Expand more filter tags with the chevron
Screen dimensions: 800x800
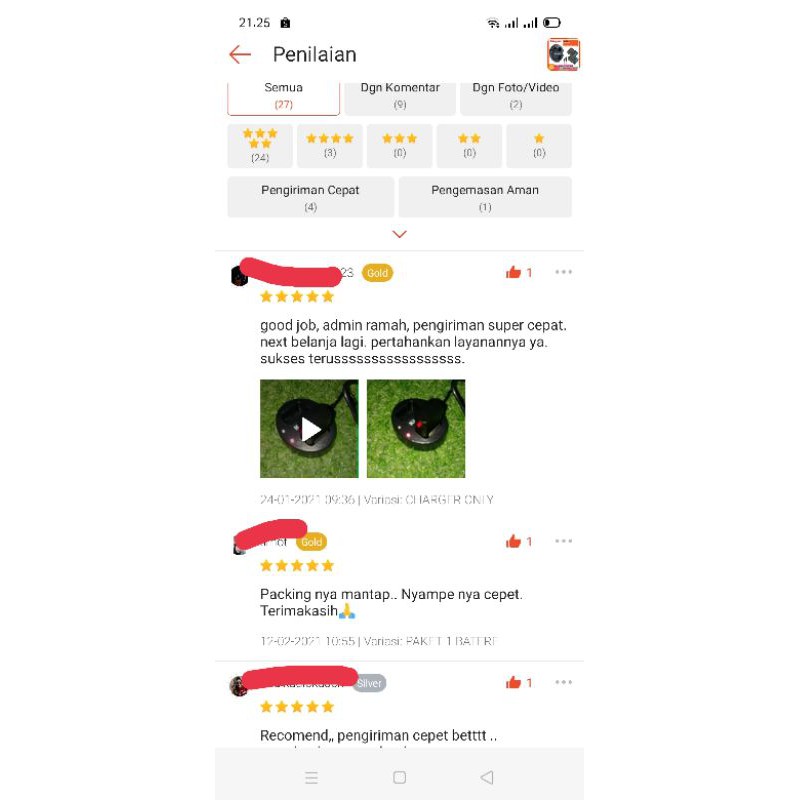pos(399,234)
